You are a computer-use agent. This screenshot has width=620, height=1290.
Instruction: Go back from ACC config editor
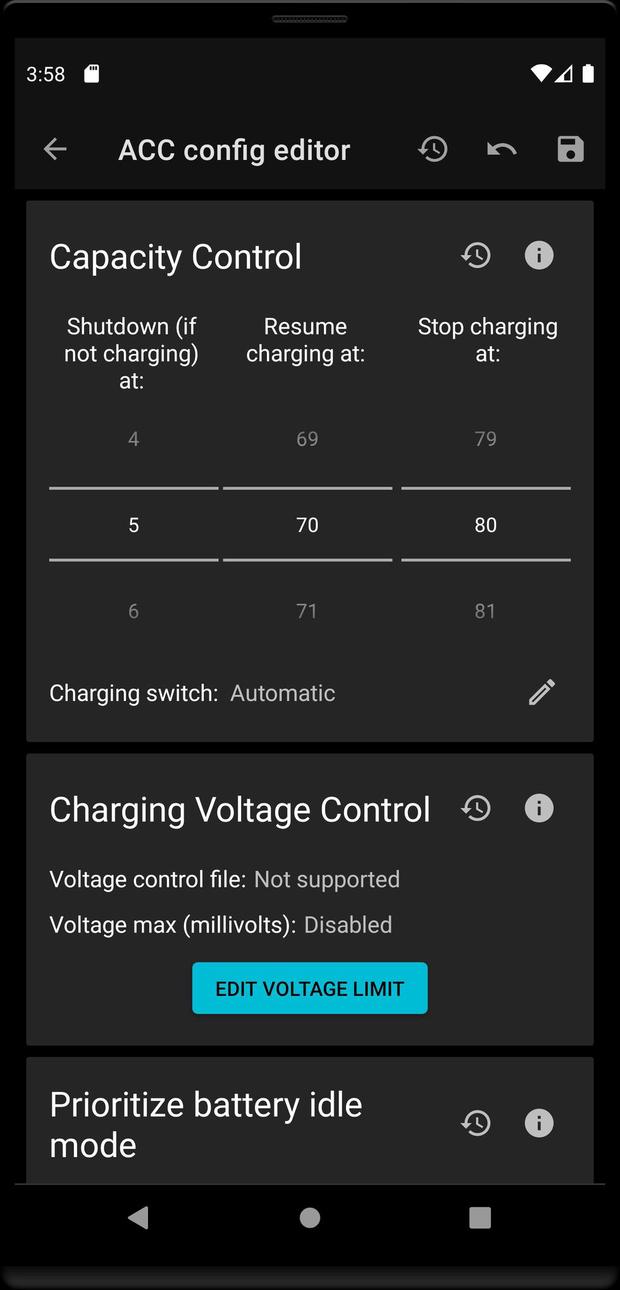coord(55,150)
